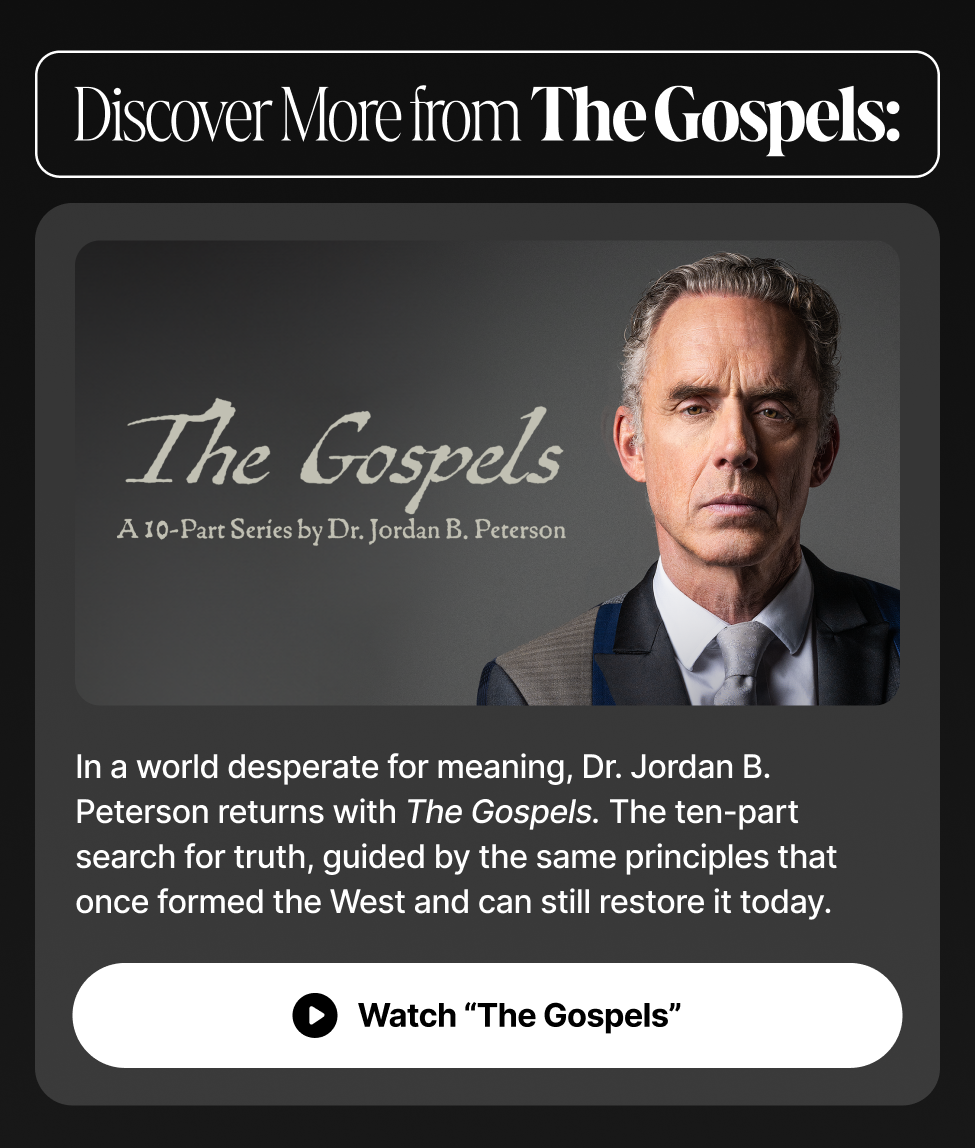975x1148 pixels.
Task: Tap the Watch "The Gospels" button
Action: point(487,1015)
